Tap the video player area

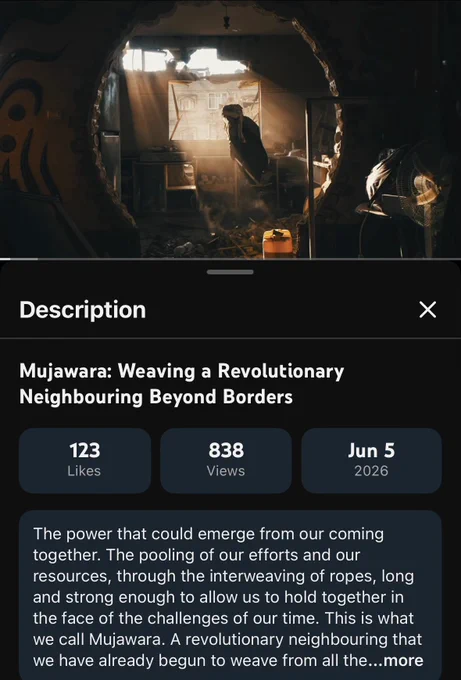(x=230, y=129)
